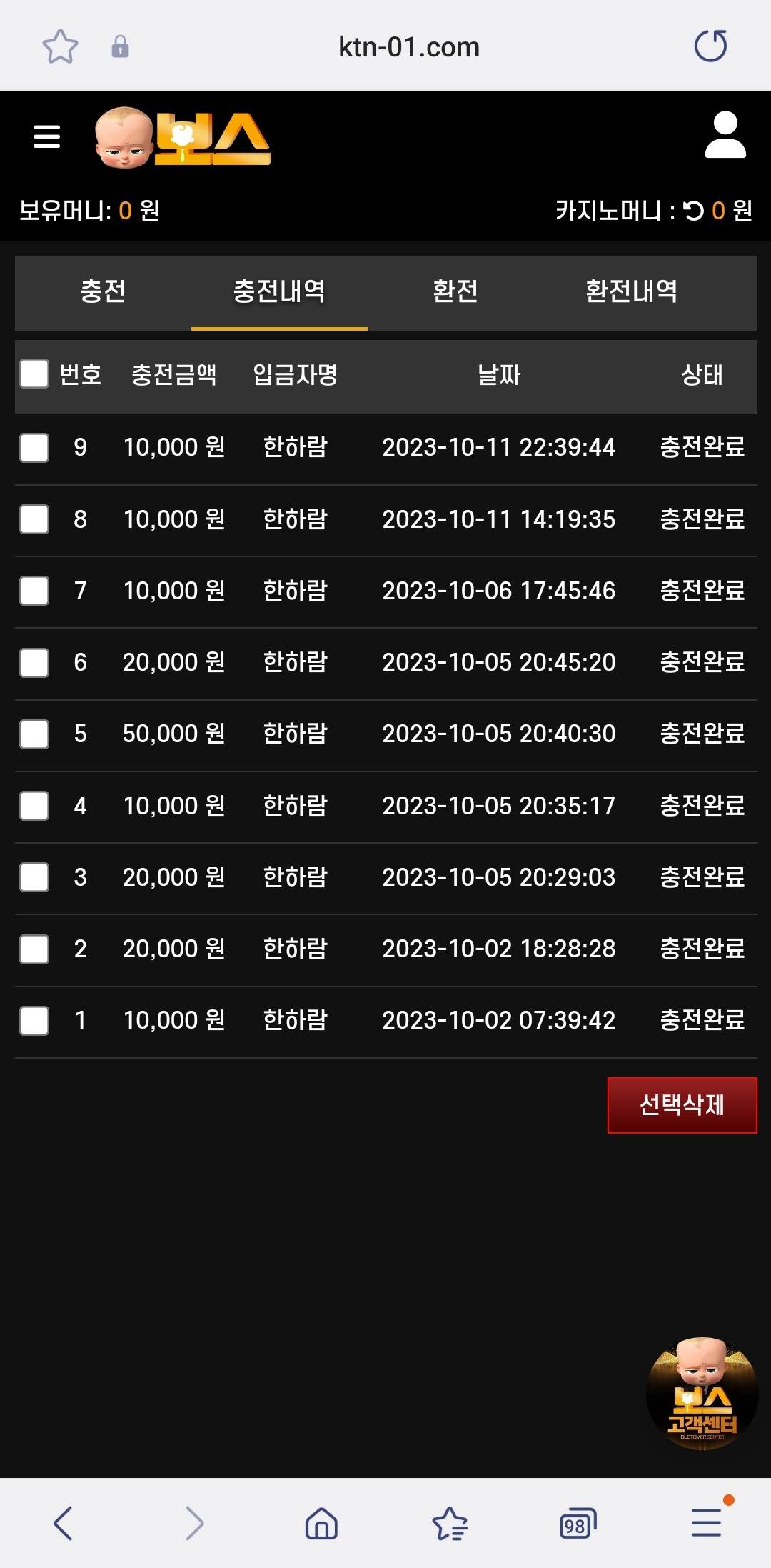Open the browser bookmarks list
771x1568 pixels.
pyautogui.click(x=450, y=1523)
